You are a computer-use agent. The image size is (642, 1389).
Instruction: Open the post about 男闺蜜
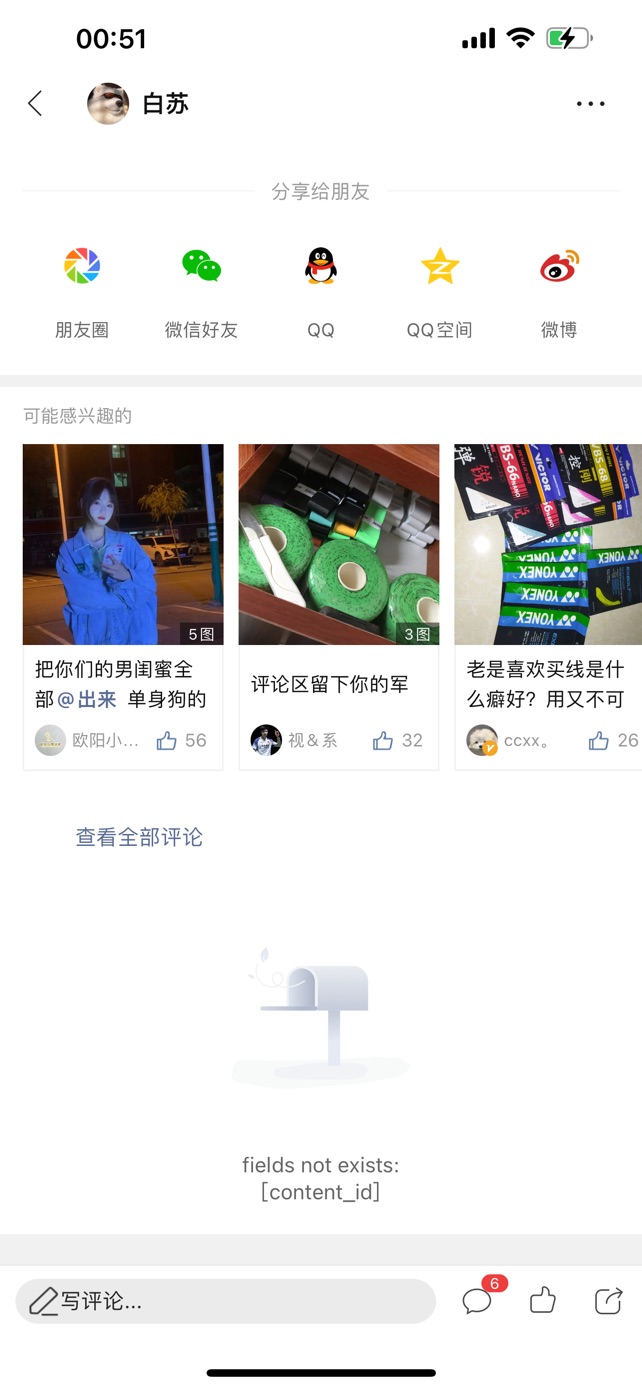[123, 545]
